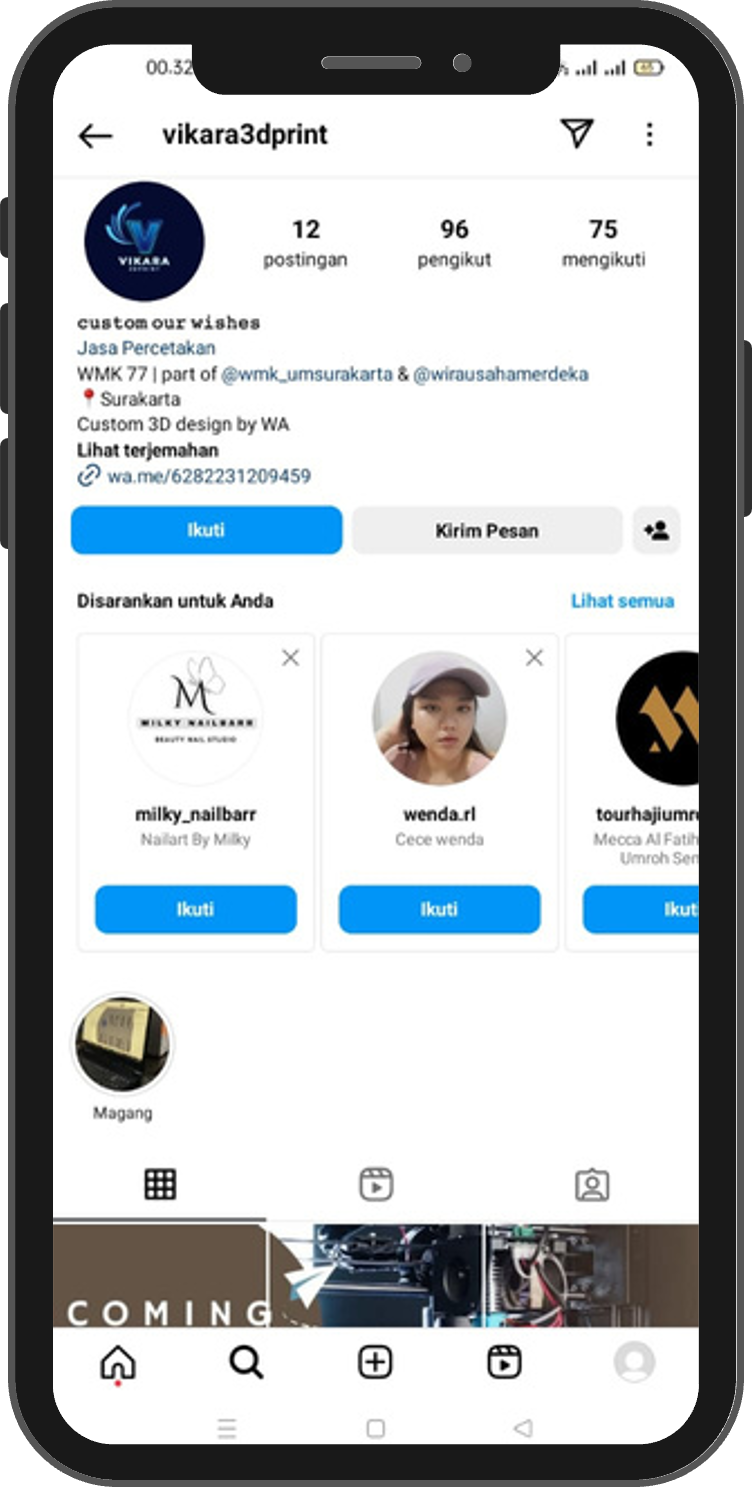The image size is (752, 1487).
Task: Tap Lihat terjemahan to translate the bio
Action: pyautogui.click(x=148, y=450)
